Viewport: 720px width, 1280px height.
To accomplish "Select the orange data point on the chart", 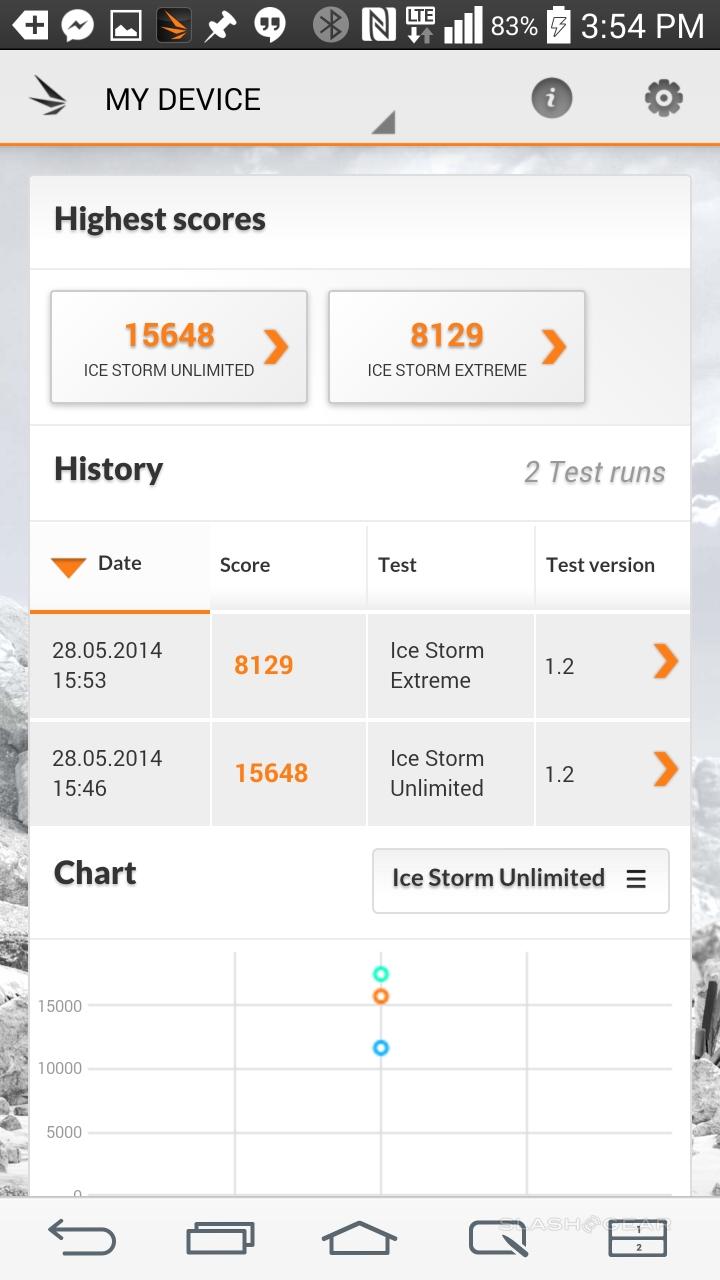I will (x=380, y=996).
